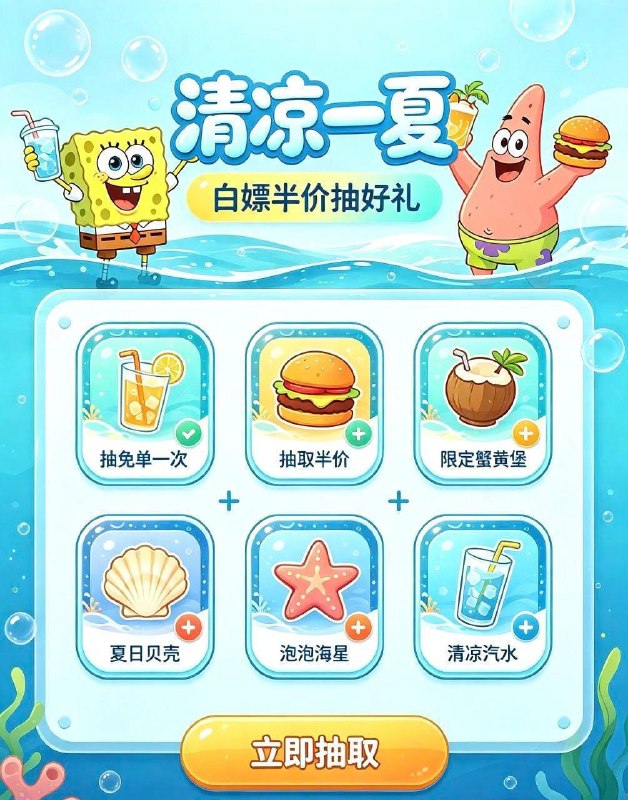This screenshot has width=628, height=800.
Task: Pick the 夏日贝壳 shell card
Action: point(145,597)
